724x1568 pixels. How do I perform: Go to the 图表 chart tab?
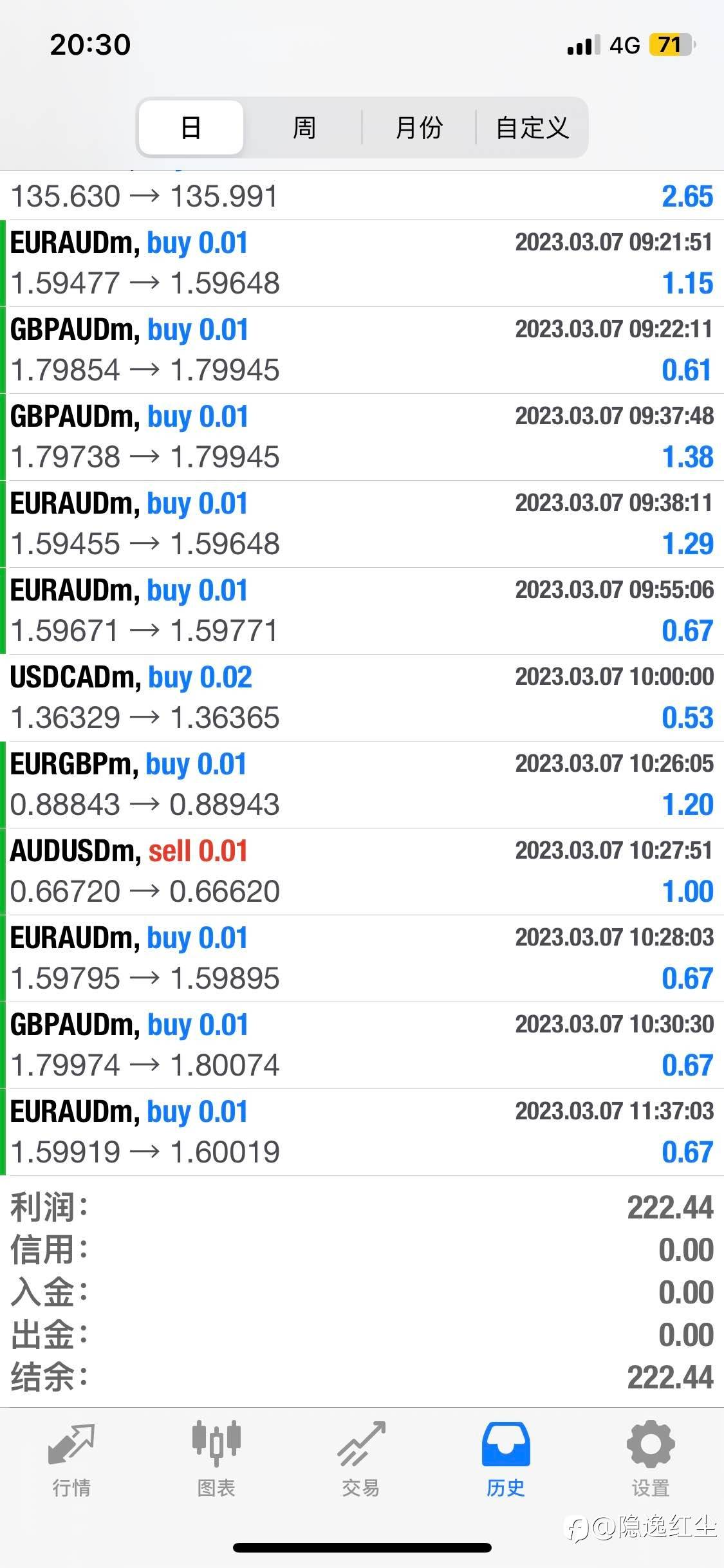[216, 1460]
